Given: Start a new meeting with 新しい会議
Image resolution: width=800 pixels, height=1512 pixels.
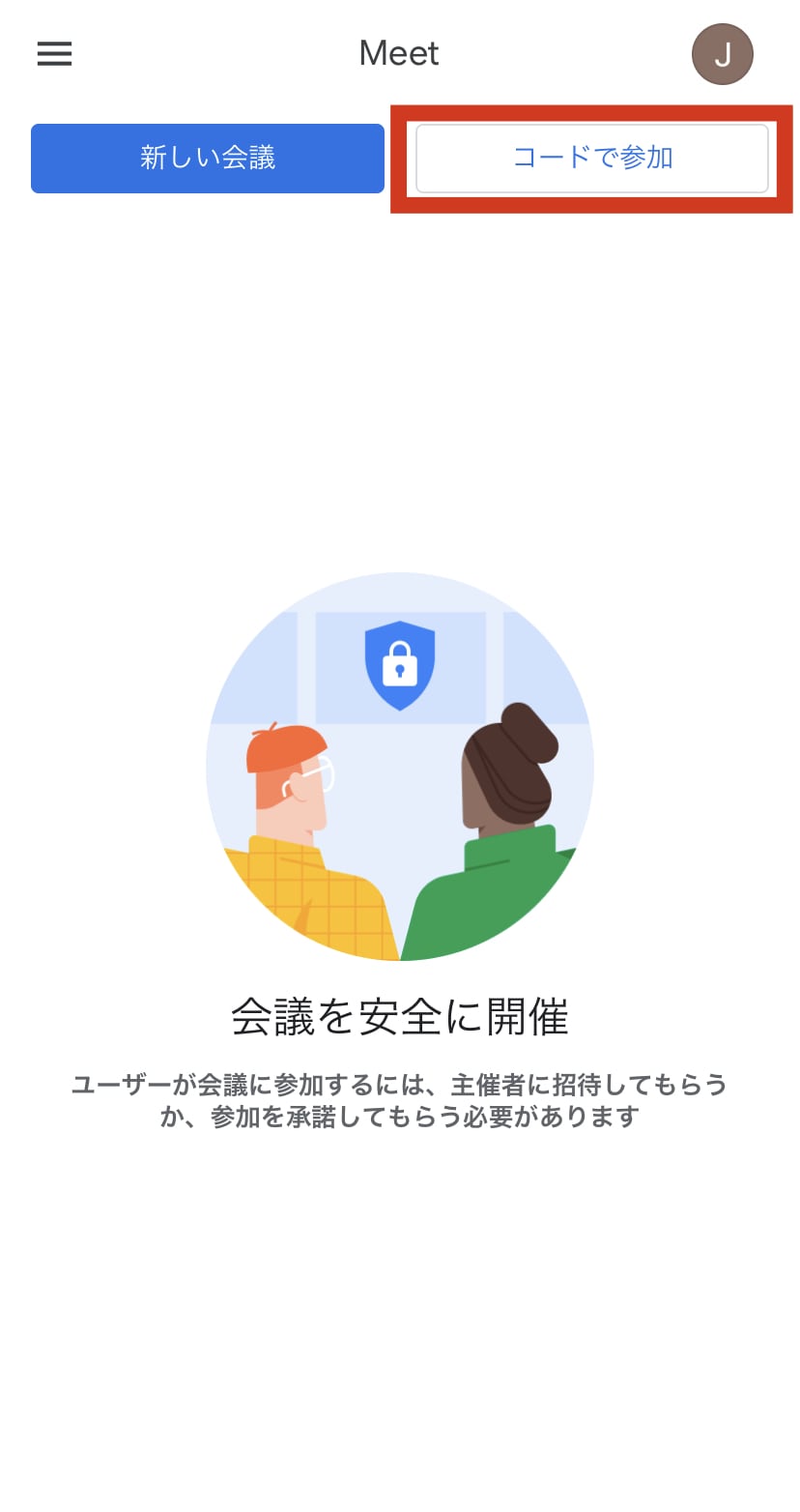Looking at the screenshot, I should (x=208, y=158).
